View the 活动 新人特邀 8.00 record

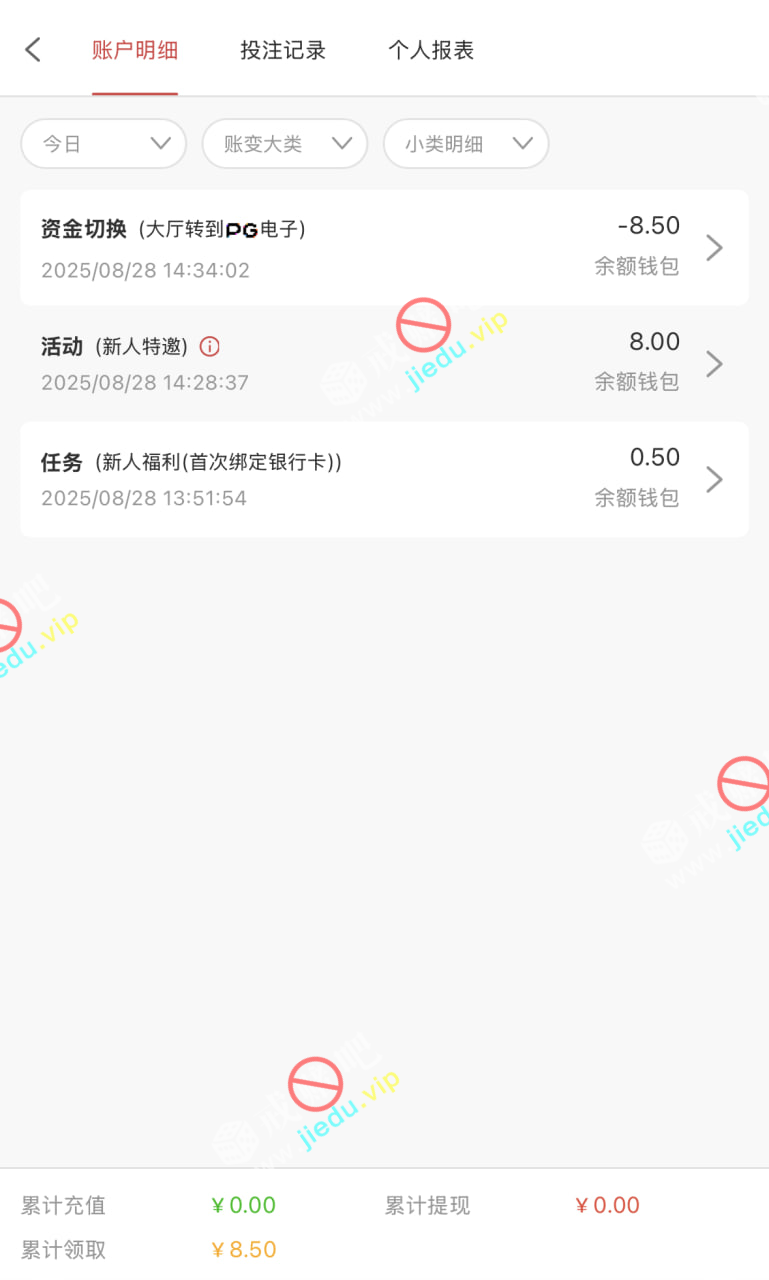coord(384,363)
